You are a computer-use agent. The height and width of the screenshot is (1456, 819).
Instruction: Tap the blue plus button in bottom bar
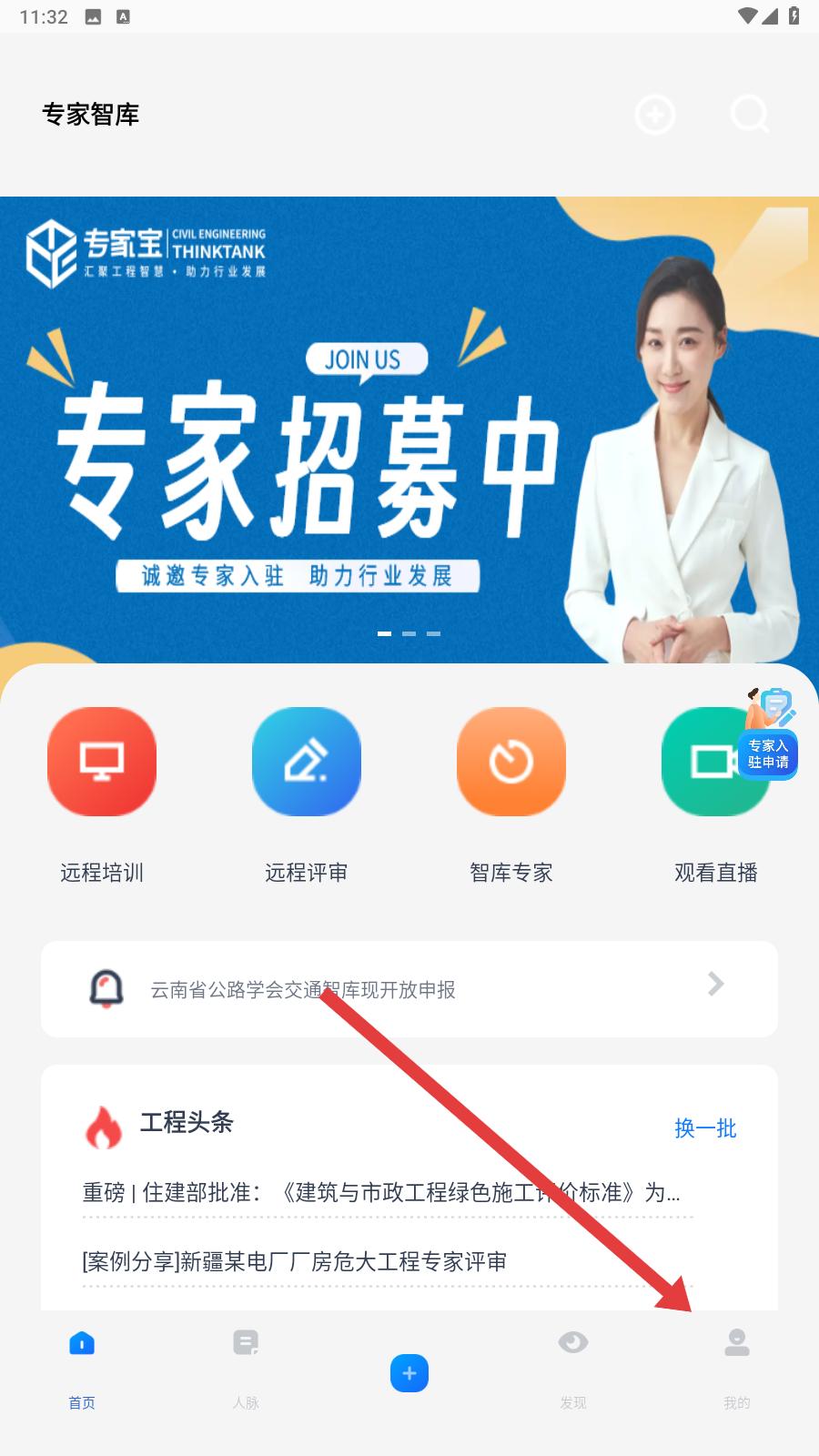(409, 1373)
